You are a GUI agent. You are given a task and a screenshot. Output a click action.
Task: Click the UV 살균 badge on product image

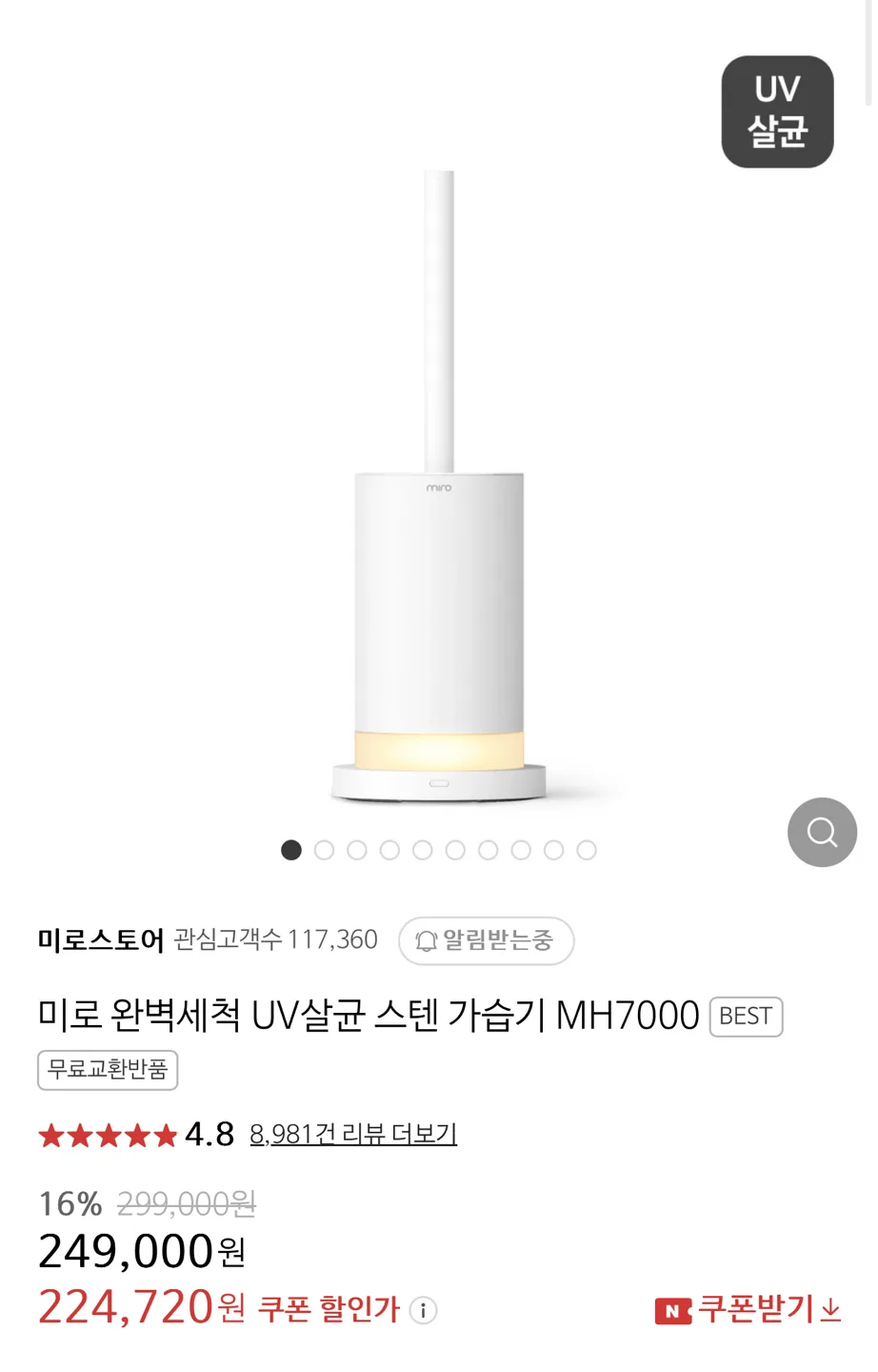tap(777, 111)
